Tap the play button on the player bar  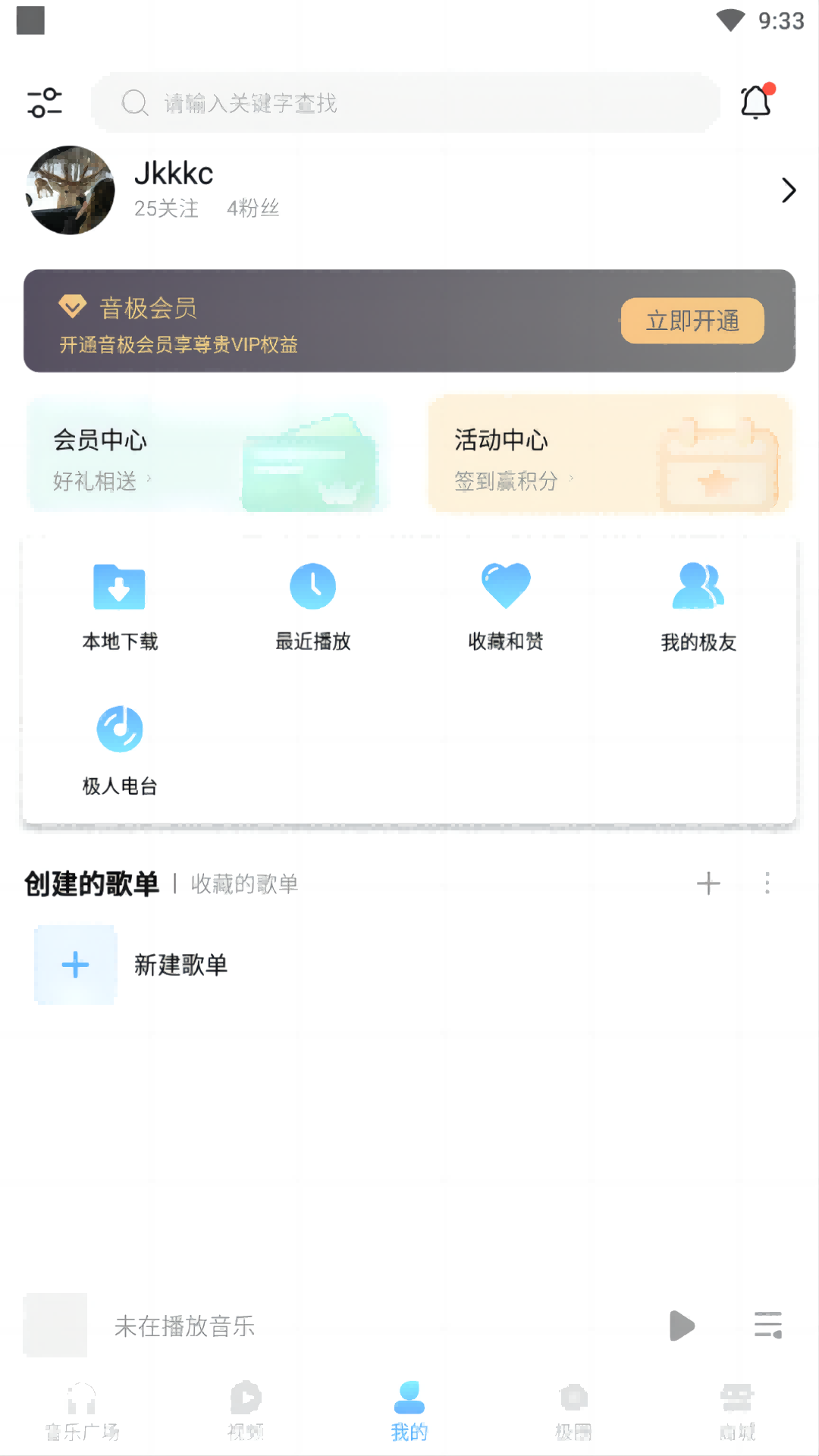(681, 1326)
